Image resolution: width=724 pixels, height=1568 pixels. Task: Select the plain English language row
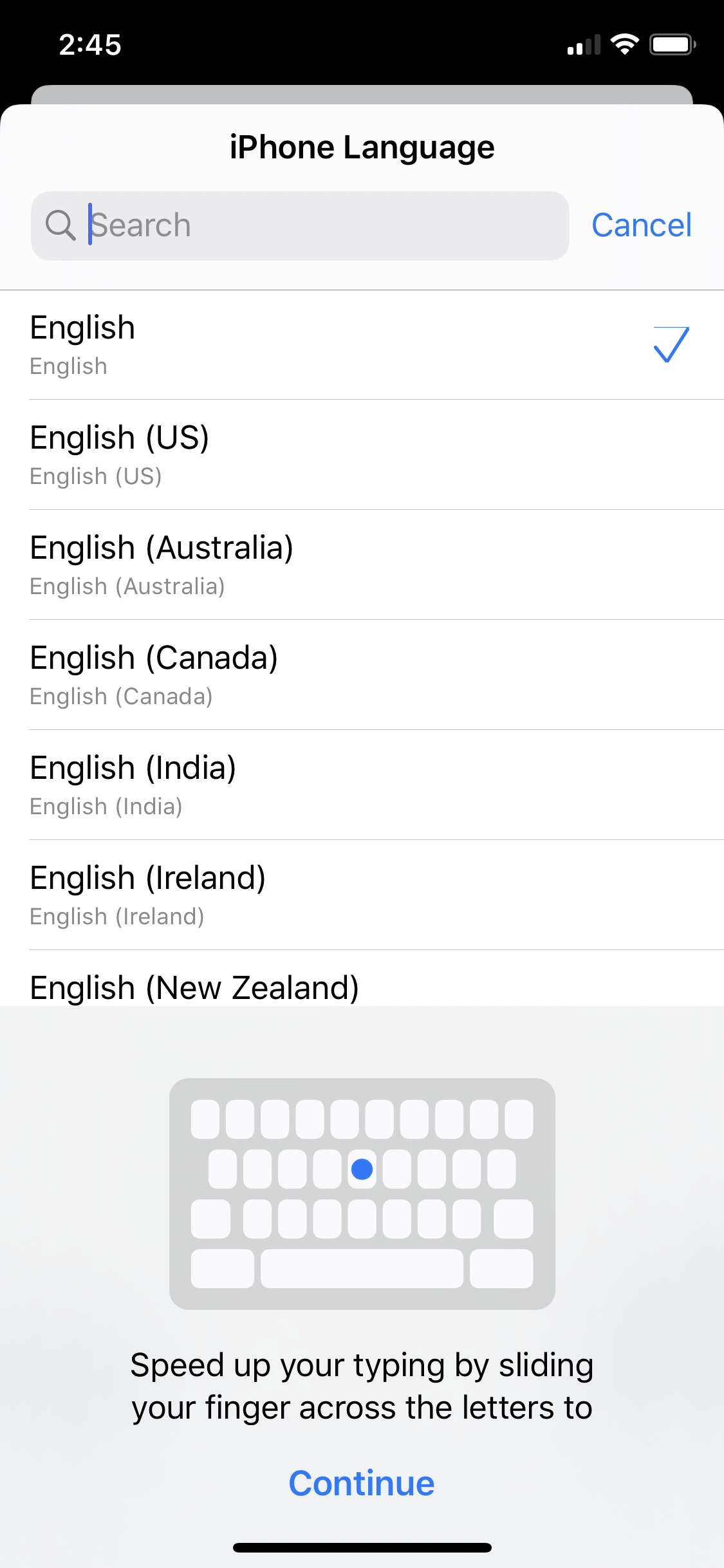pos(362,345)
